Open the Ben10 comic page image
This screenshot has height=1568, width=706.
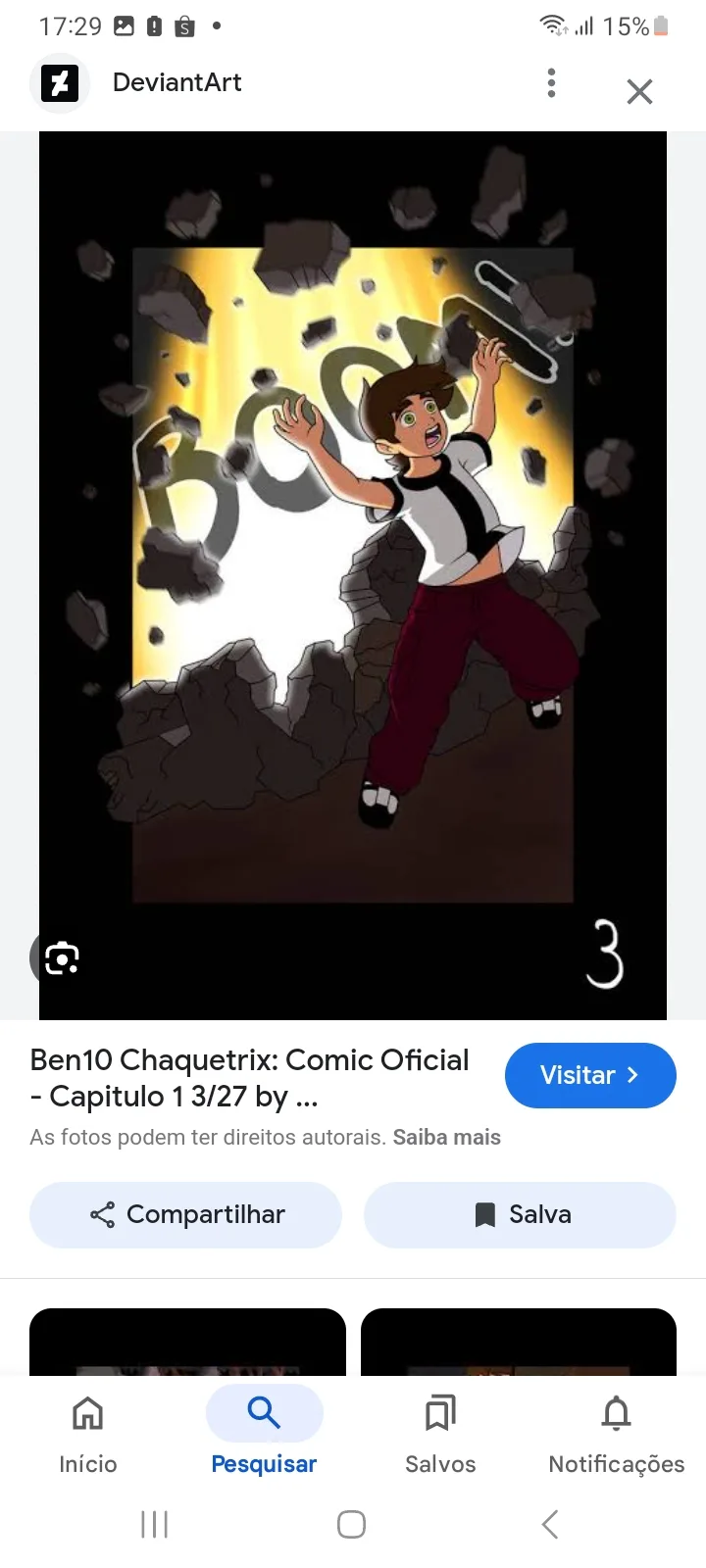(x=353, y=575)
